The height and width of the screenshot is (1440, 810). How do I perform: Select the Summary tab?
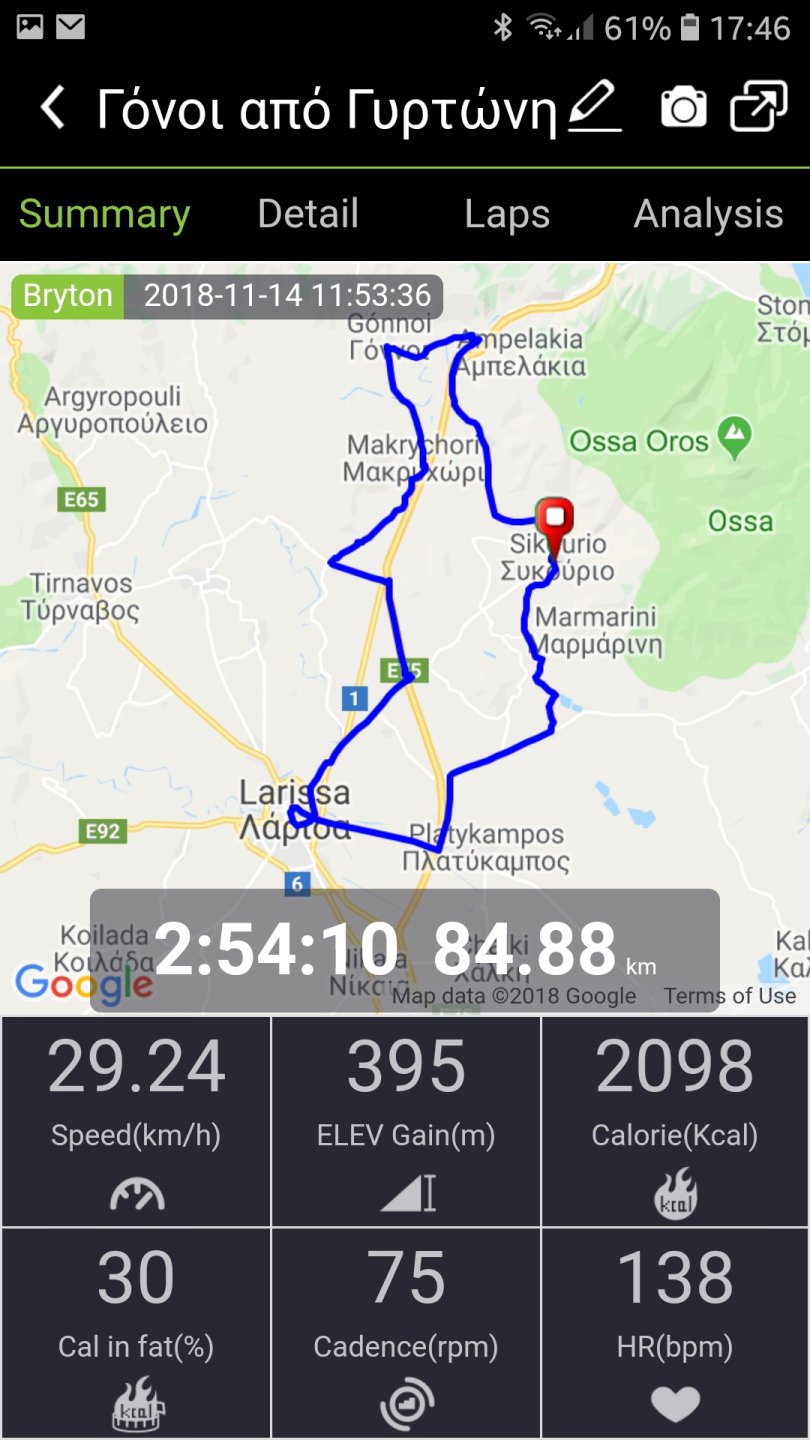104,214
